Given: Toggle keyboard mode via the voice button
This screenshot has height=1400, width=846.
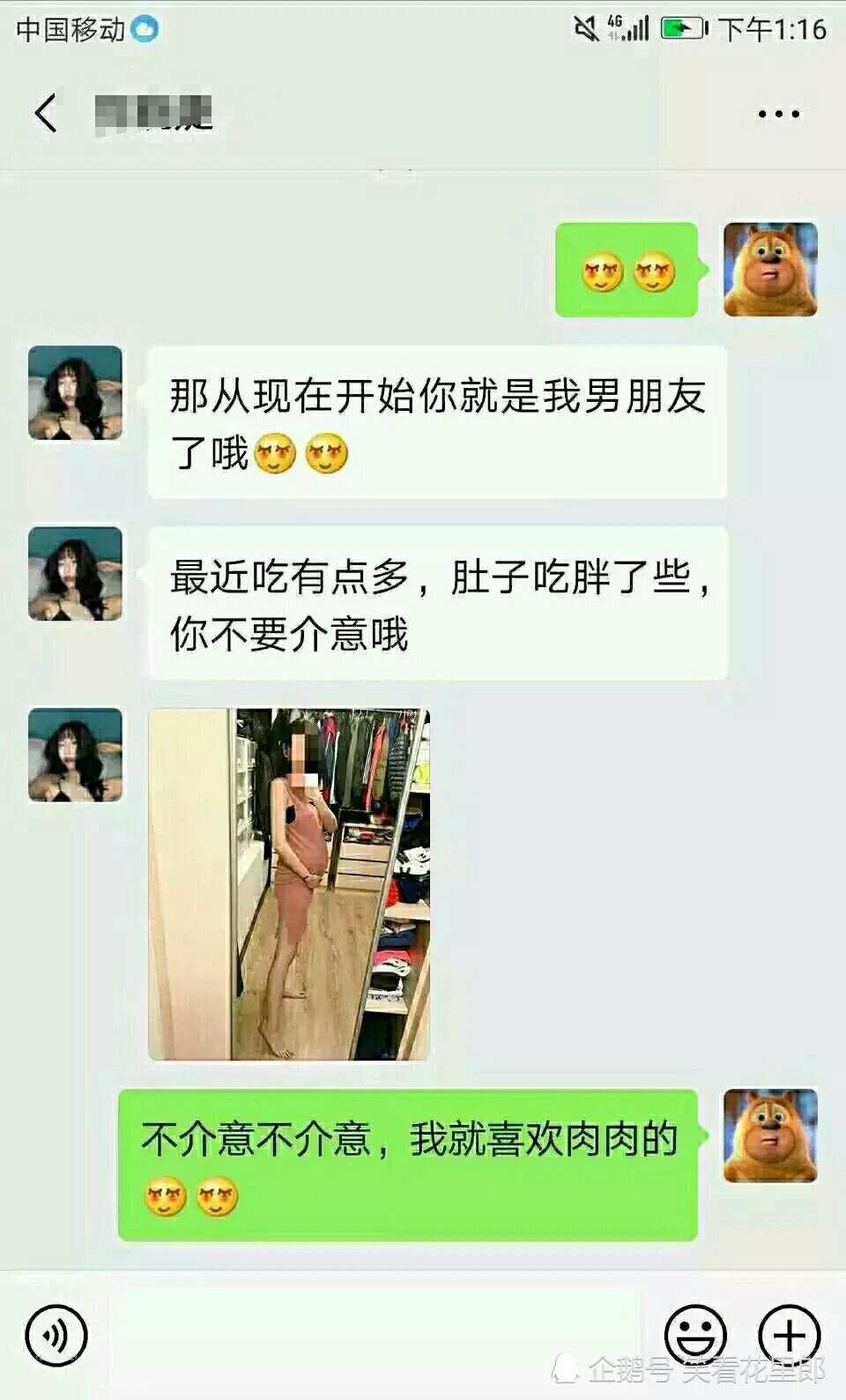Looking at the screenshot, I should 55,1337.
